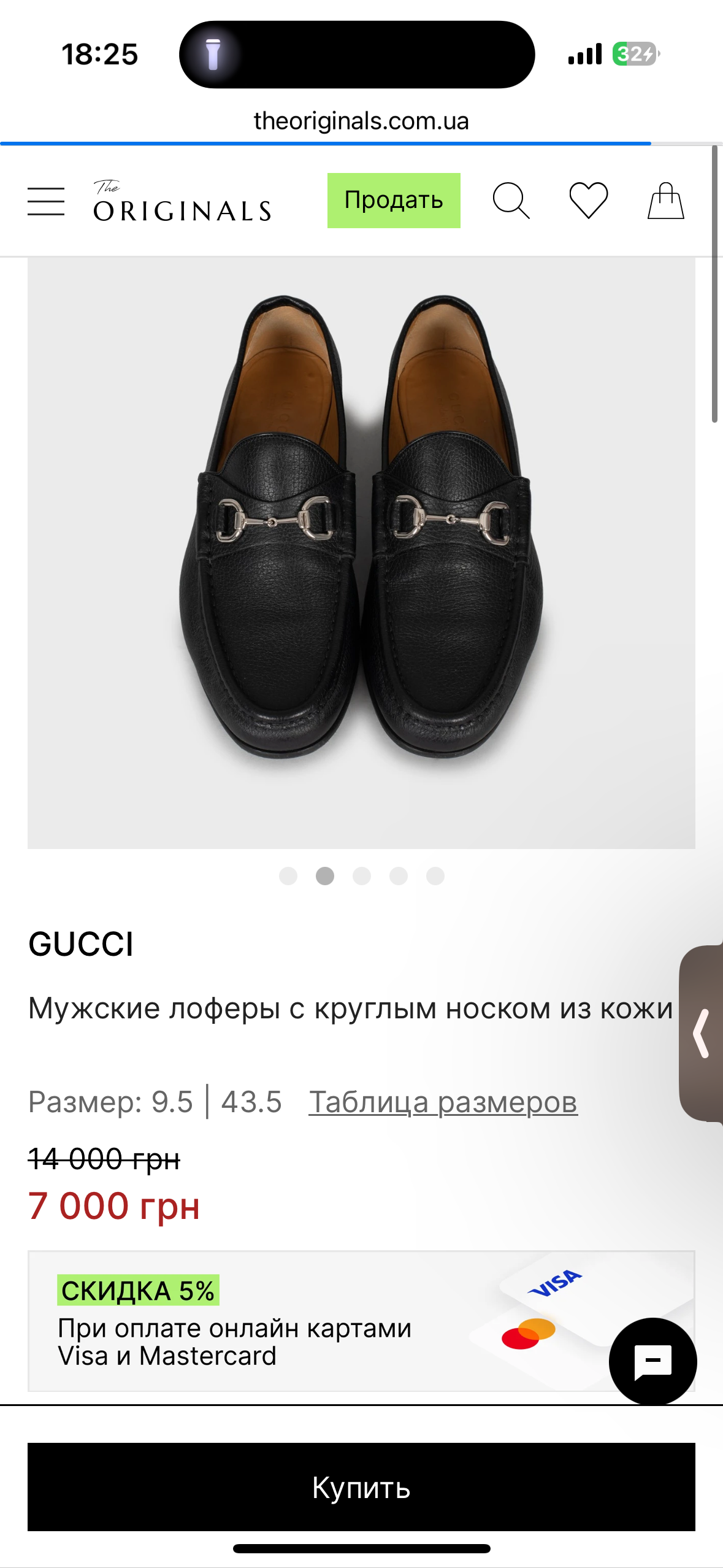Image resolution: width=723 pixels, height=1568 pixels.
Task: Select the third image indicator dot
Action: (x=362, y=876)
